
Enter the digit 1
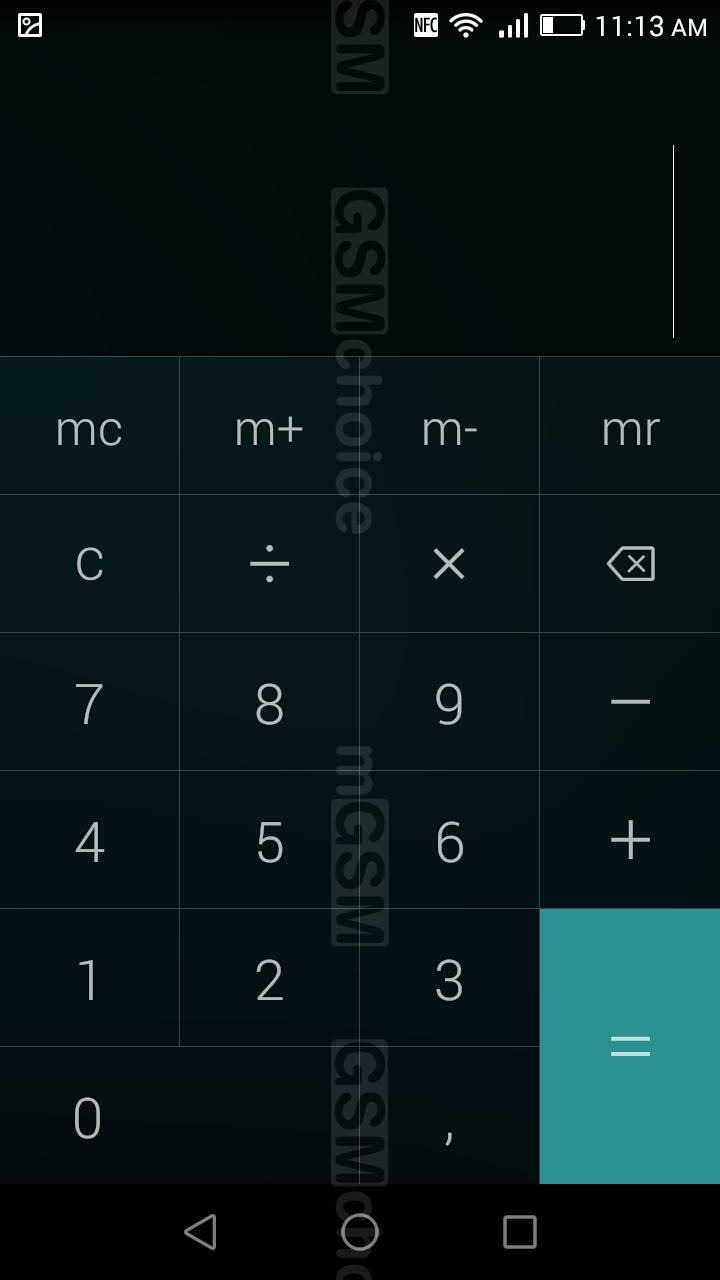coord(89,978)
